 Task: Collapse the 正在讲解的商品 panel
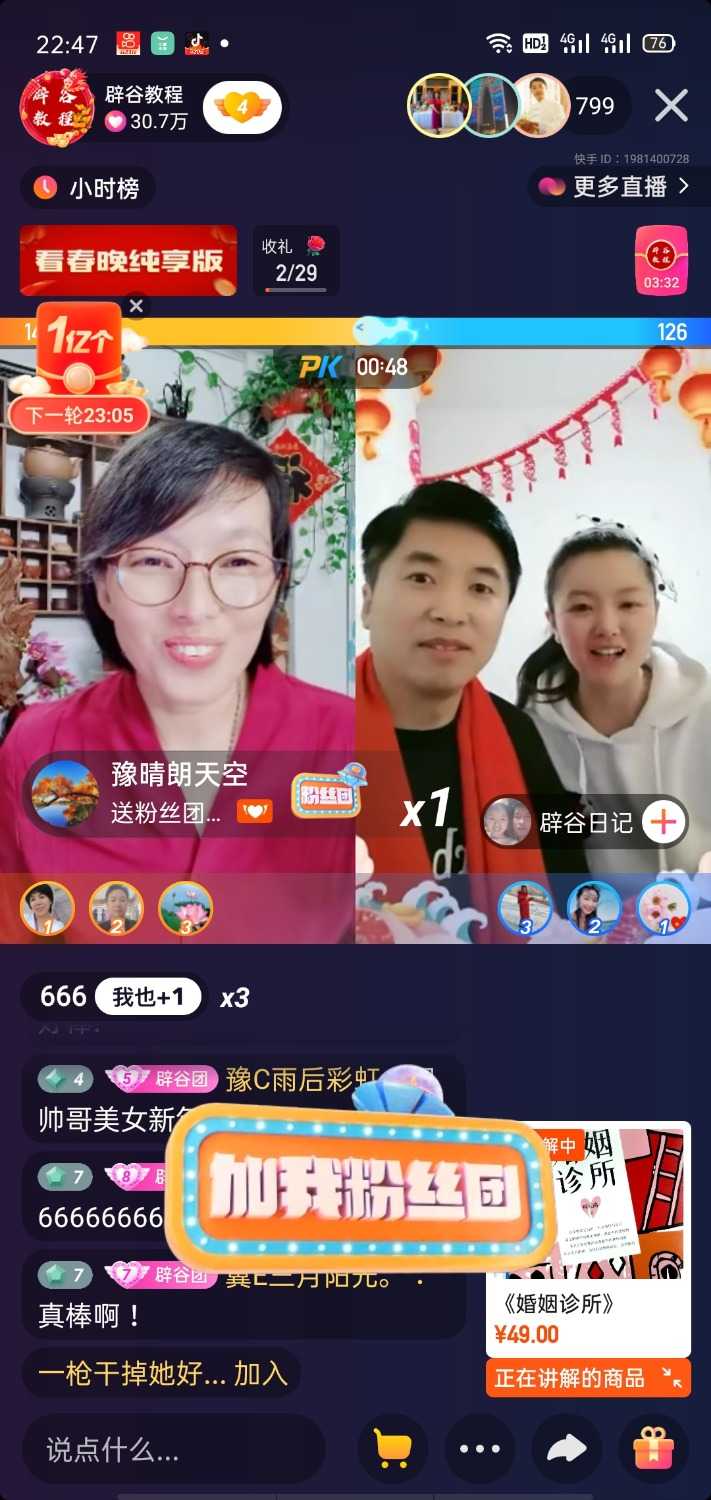pyautogui.click(x=672, y=1378)
